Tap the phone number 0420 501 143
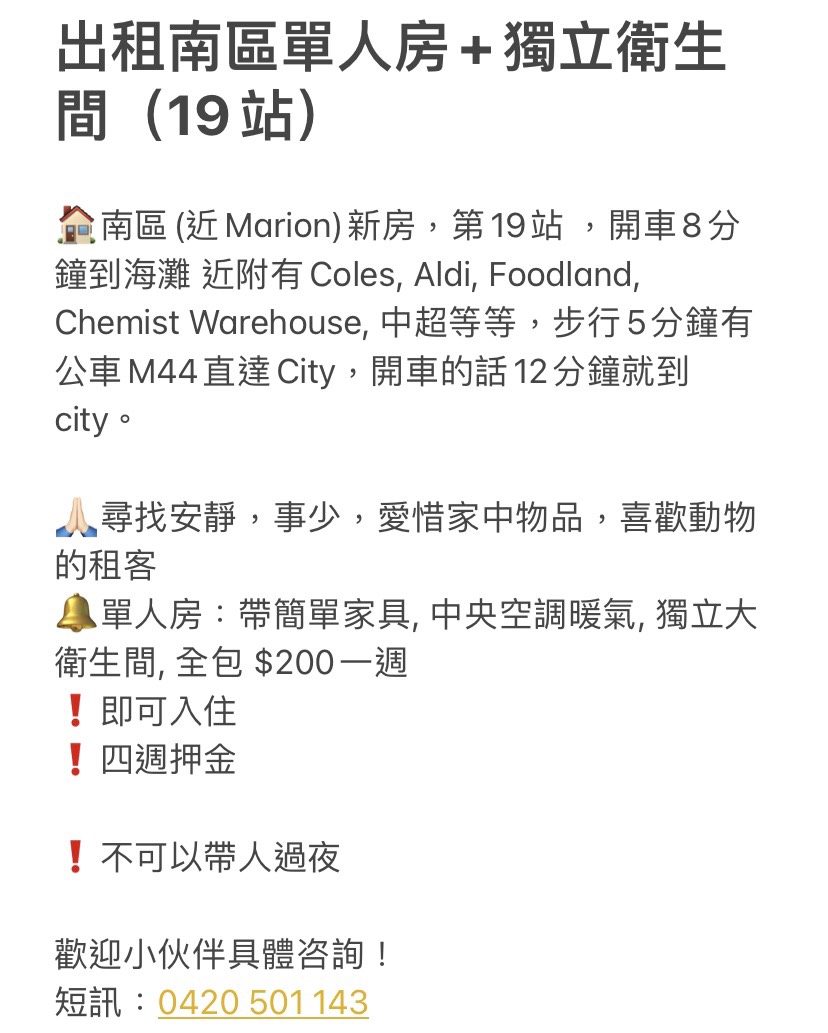This screenshot has height=1033, width=828. coord(263,1002)
